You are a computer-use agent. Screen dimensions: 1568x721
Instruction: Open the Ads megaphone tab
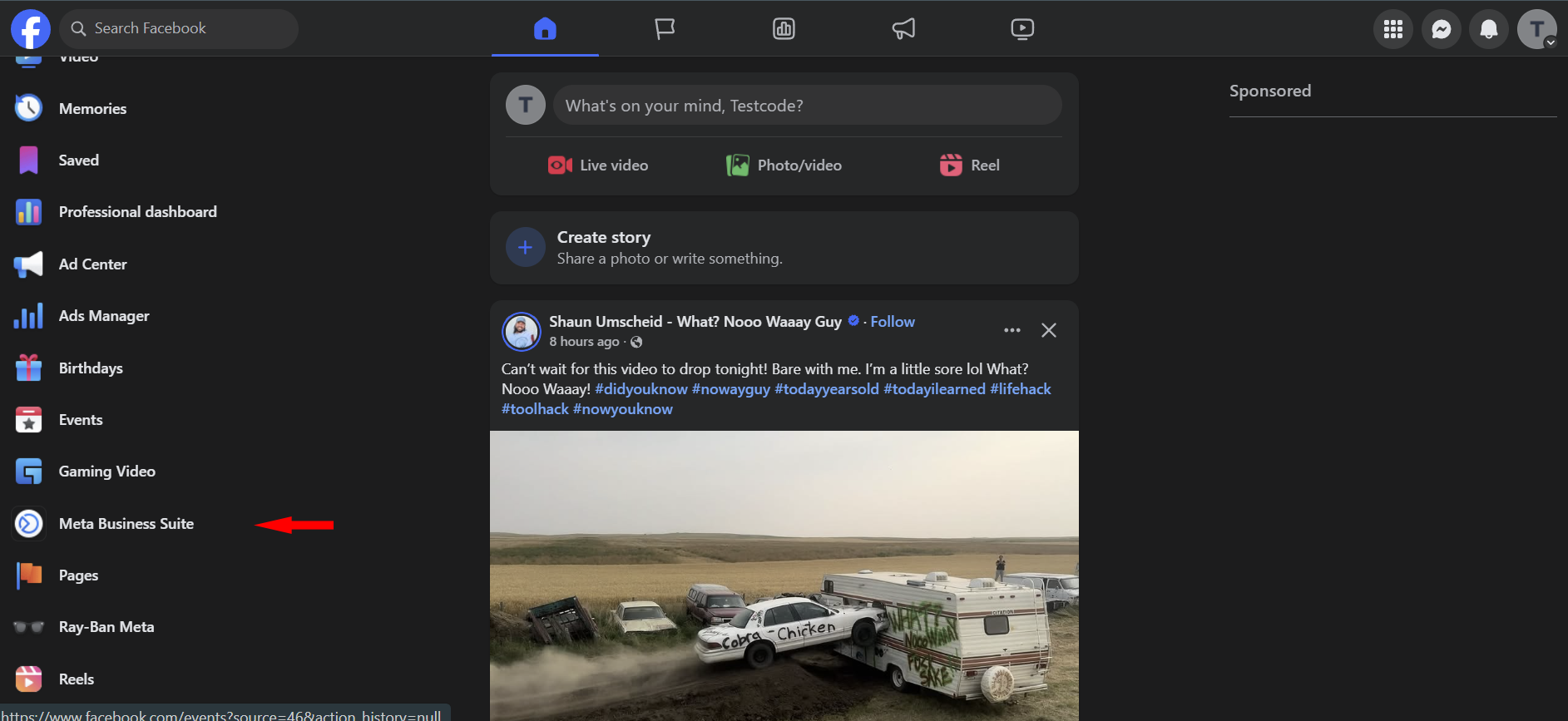click(x=903, y=29)
